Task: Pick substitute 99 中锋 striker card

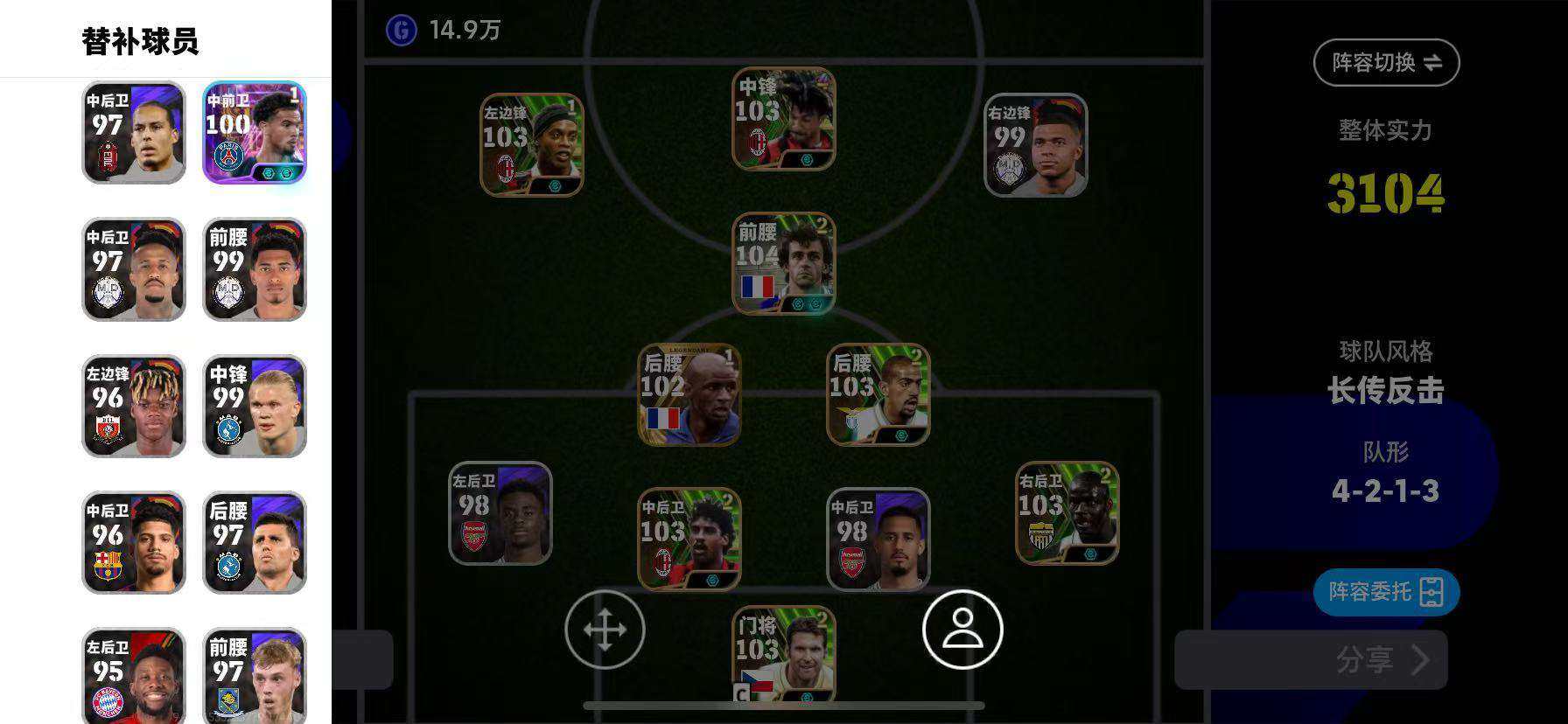Action: [x=255, y=407]
